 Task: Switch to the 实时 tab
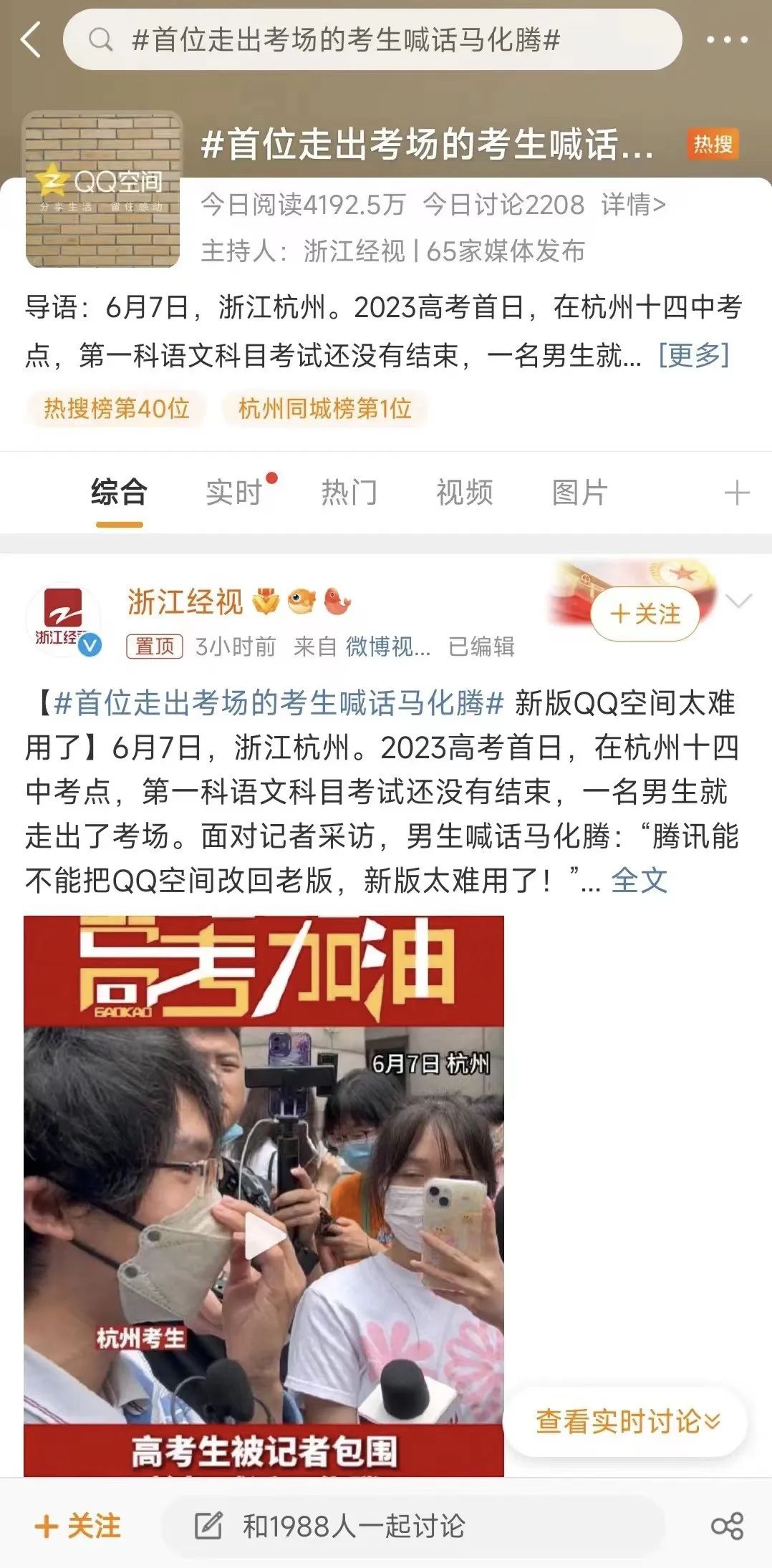pos(234,493)
